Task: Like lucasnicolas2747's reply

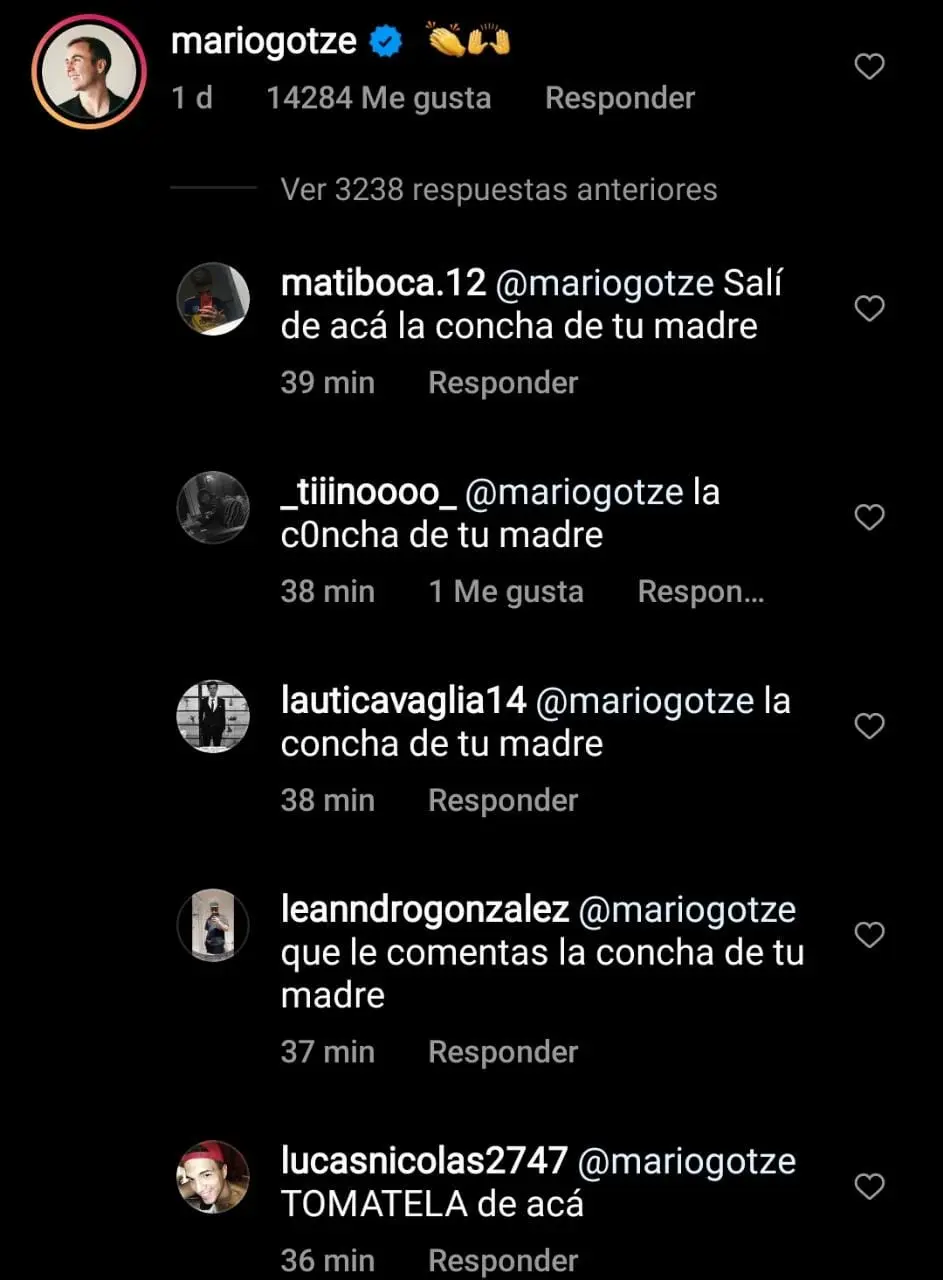Action: pos(870,1187)
